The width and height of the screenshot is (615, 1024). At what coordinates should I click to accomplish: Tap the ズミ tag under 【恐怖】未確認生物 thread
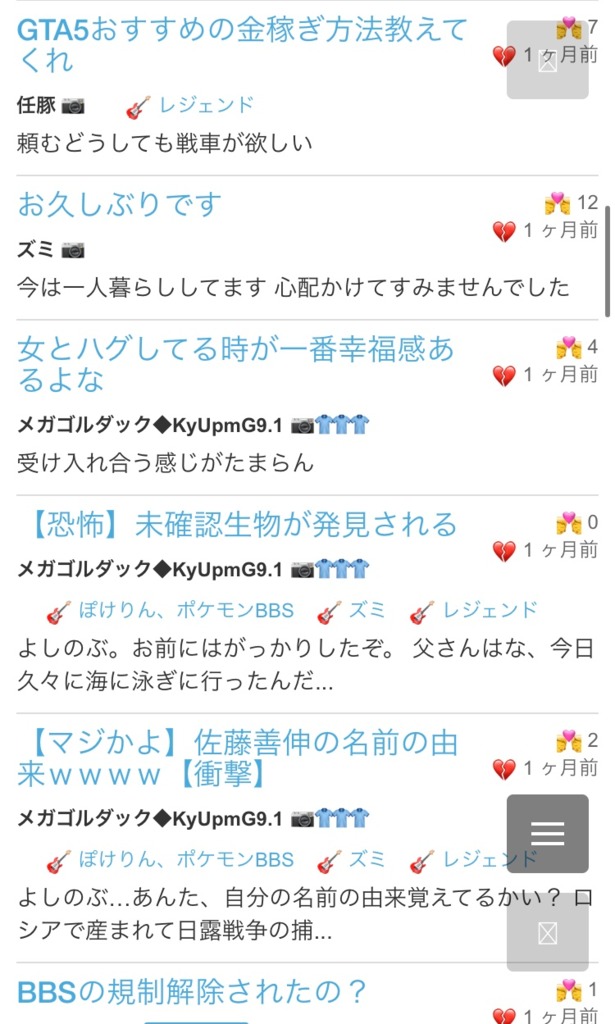(x=367, y=610)
